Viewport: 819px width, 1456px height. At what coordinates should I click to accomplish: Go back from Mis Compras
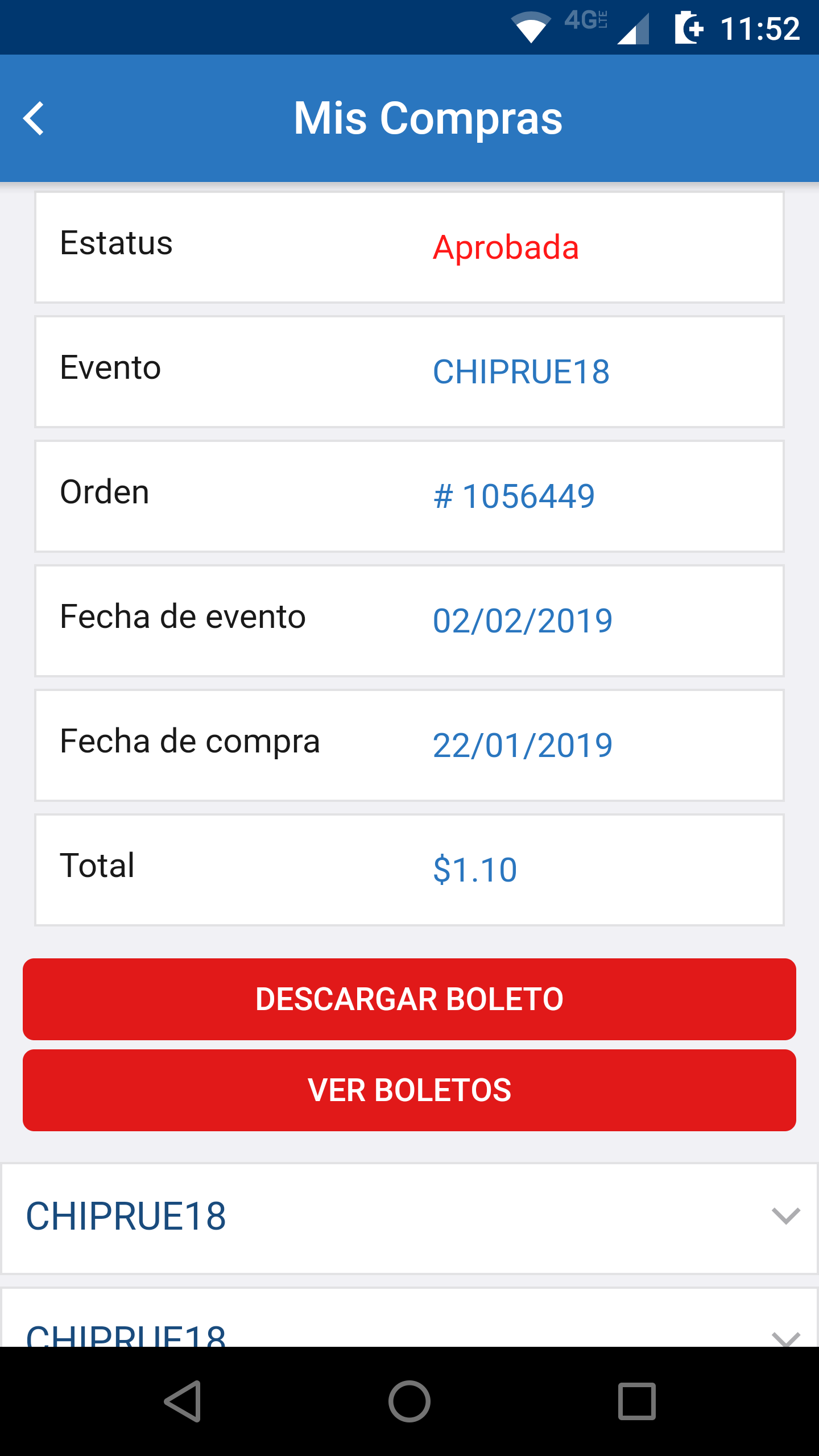coord(34,118)
